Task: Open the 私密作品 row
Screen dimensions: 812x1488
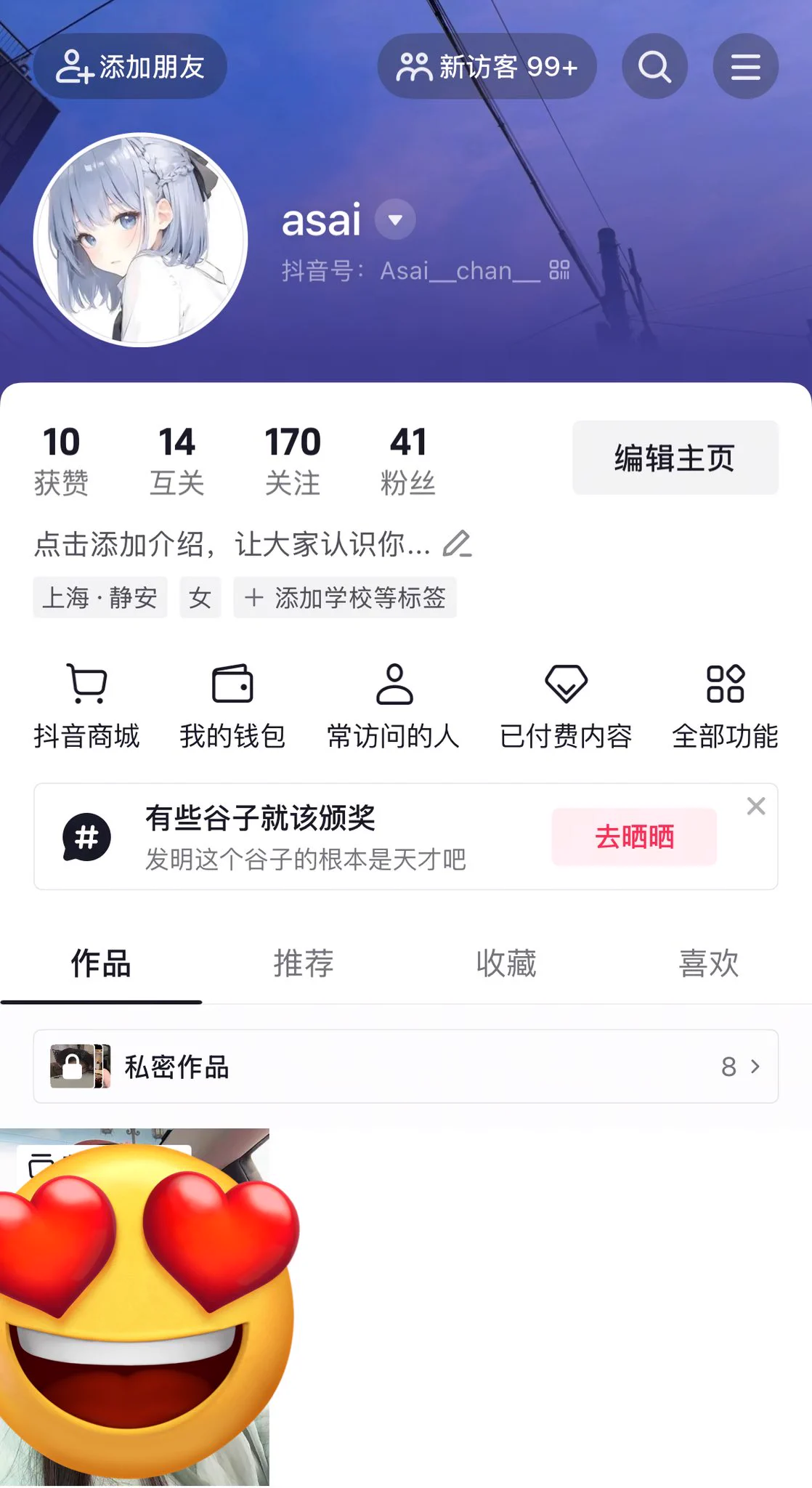Action: (x=405, y=1066)
